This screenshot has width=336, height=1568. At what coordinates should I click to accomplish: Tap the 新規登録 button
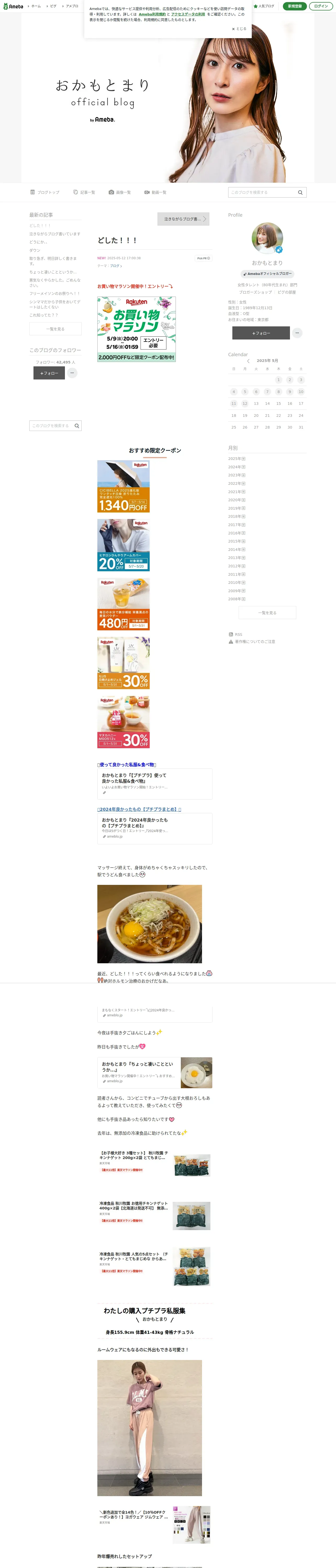pos(295,6)
